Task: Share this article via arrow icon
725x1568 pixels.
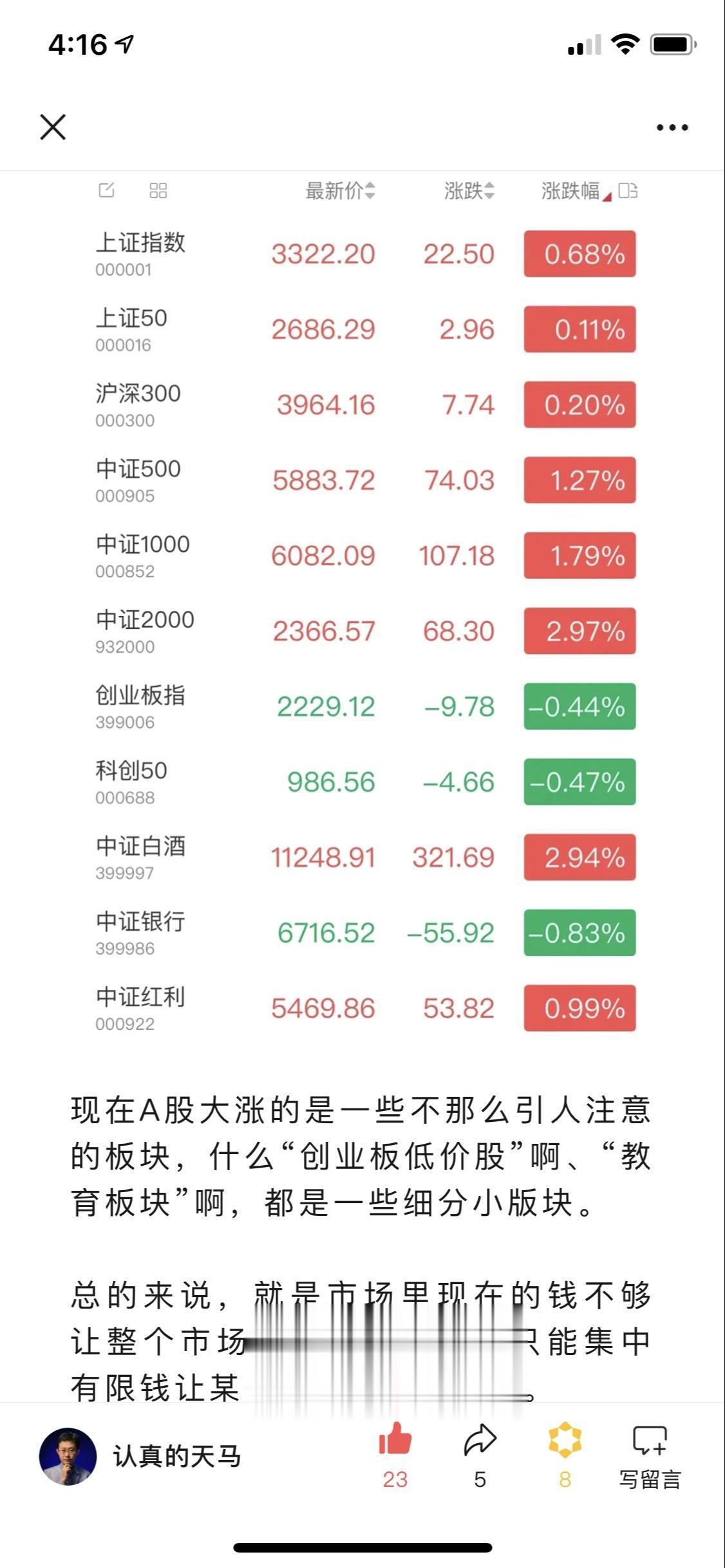Action: [x=480, y=1440]
